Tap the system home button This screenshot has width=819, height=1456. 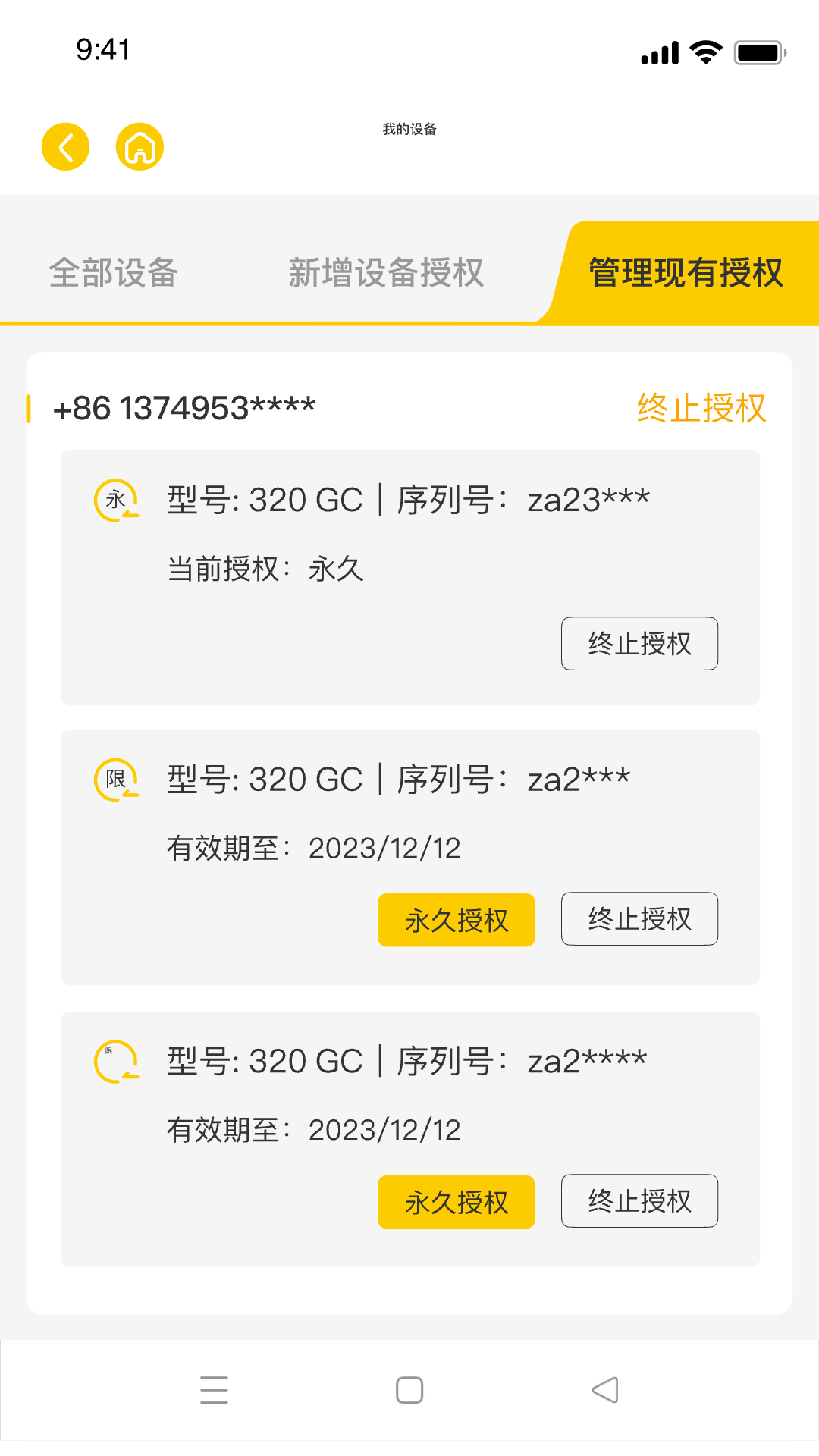[x=409, y=1390]
